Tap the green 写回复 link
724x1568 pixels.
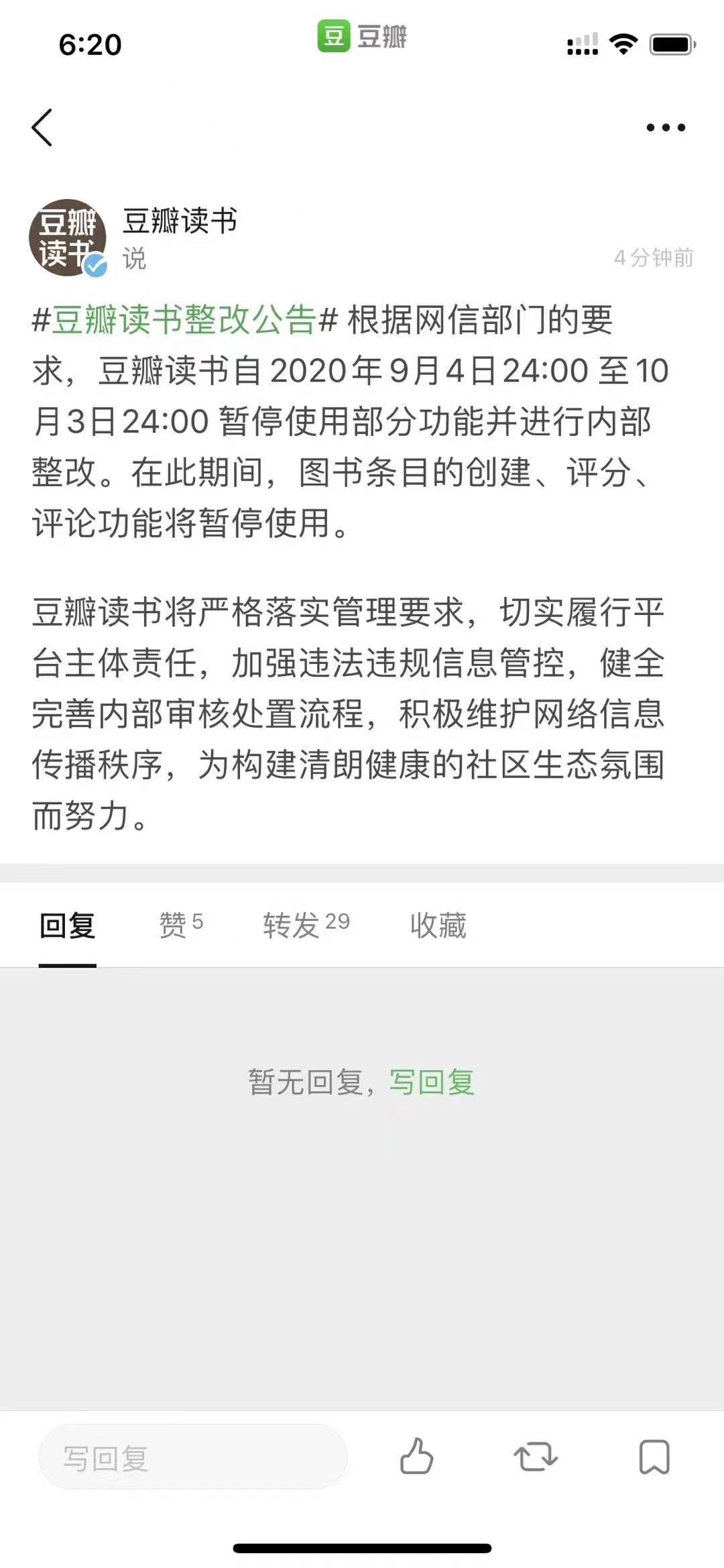[432, 1082]
